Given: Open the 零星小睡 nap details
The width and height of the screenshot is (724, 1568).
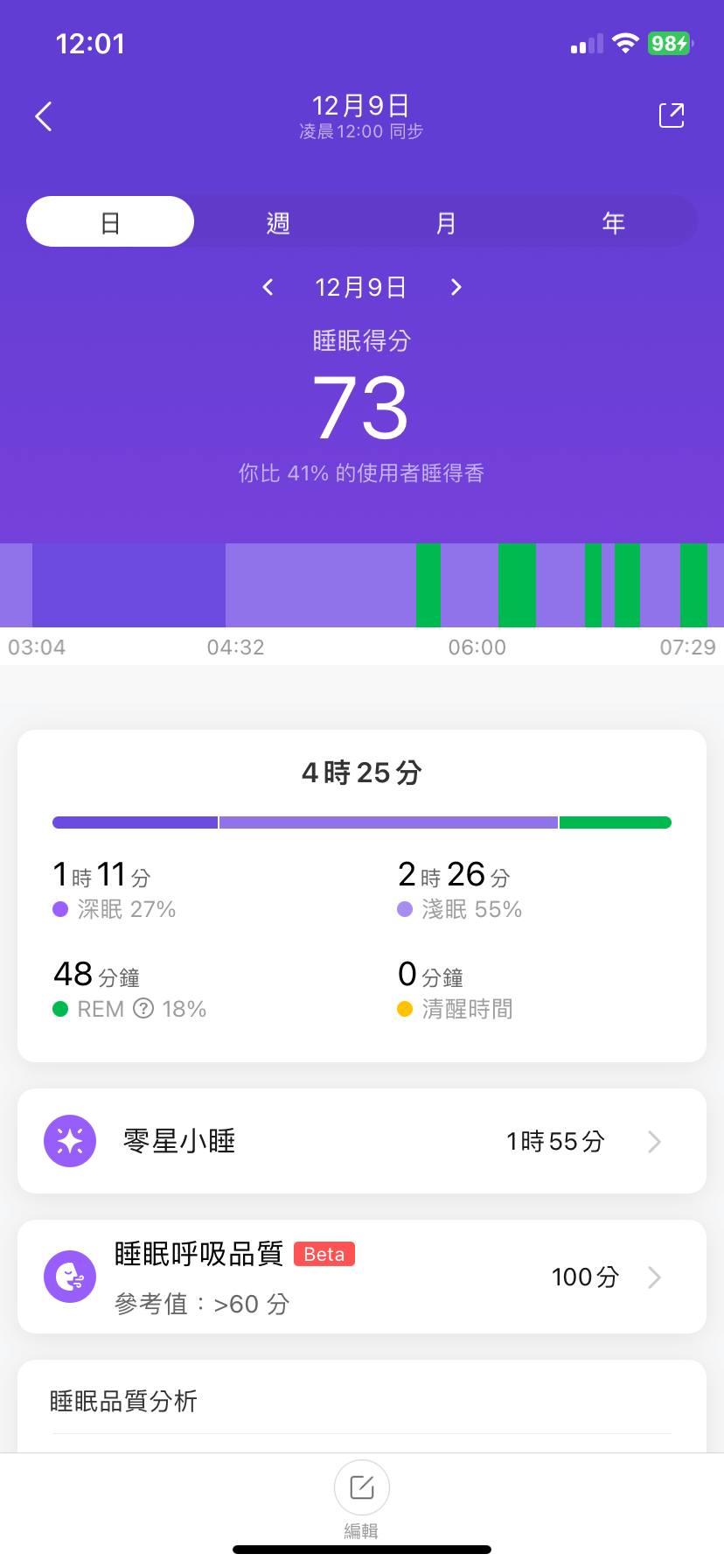Looking at the screenshot, I should [362, 1141].
